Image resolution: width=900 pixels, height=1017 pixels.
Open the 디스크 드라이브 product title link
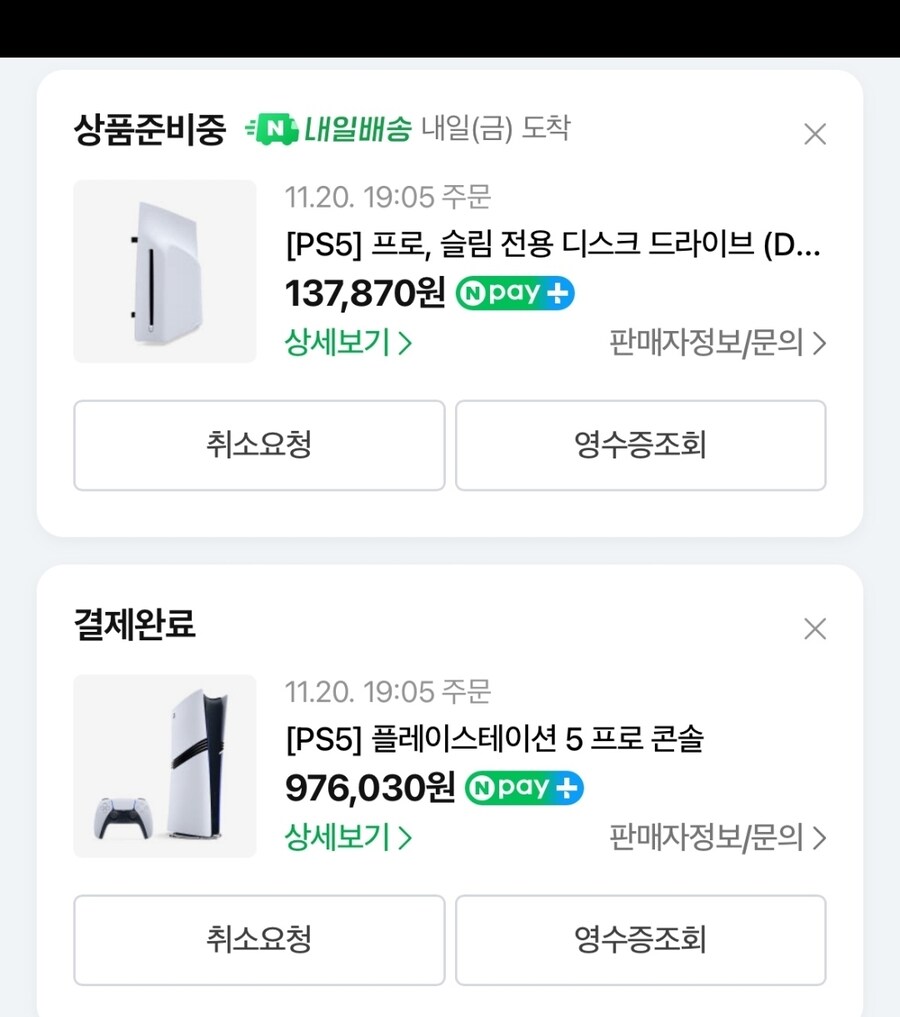pyautogui.click(x=550, y=246)
